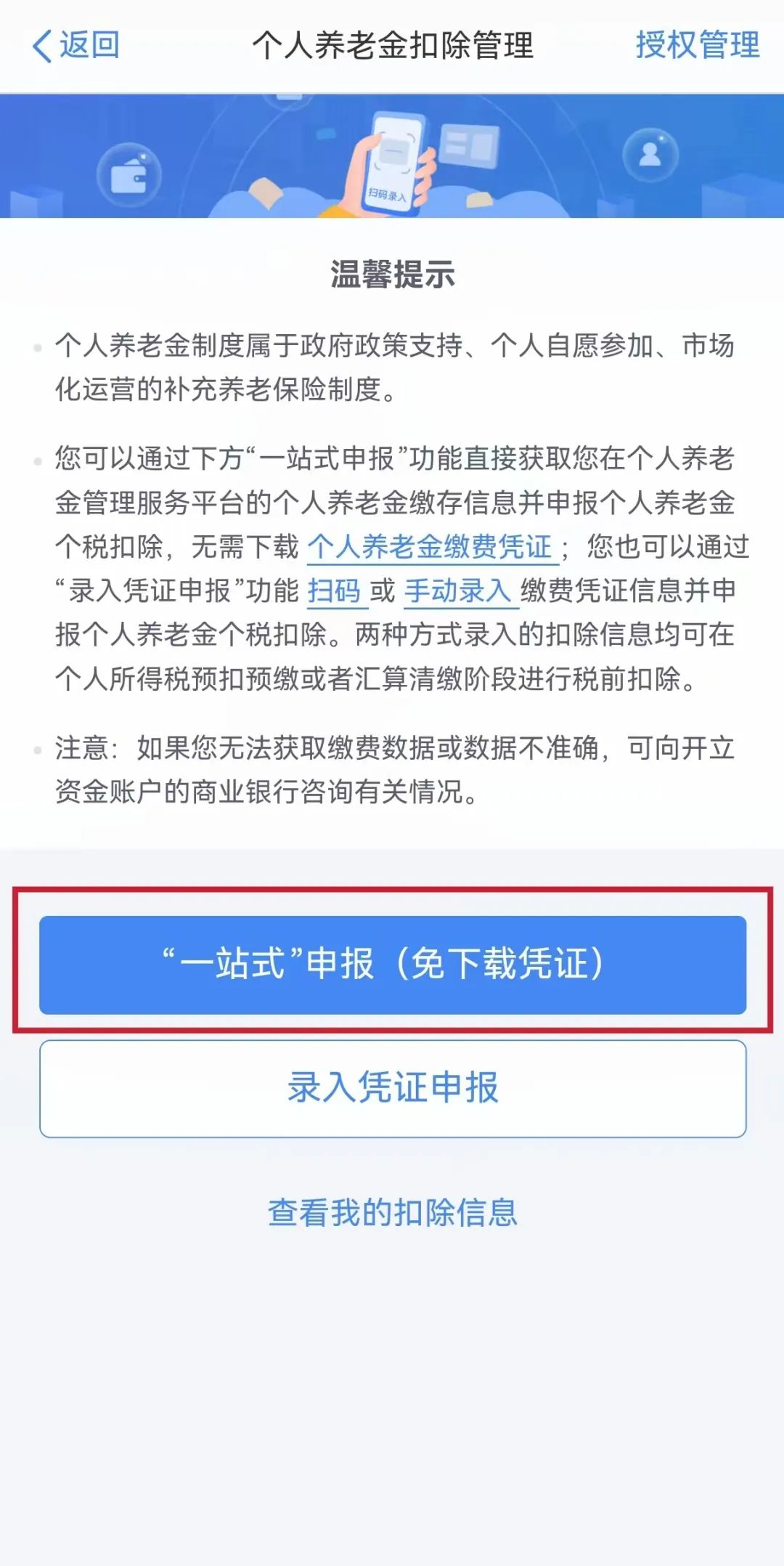
Task: Choose 录入凭证申报
Action: 392,1088
